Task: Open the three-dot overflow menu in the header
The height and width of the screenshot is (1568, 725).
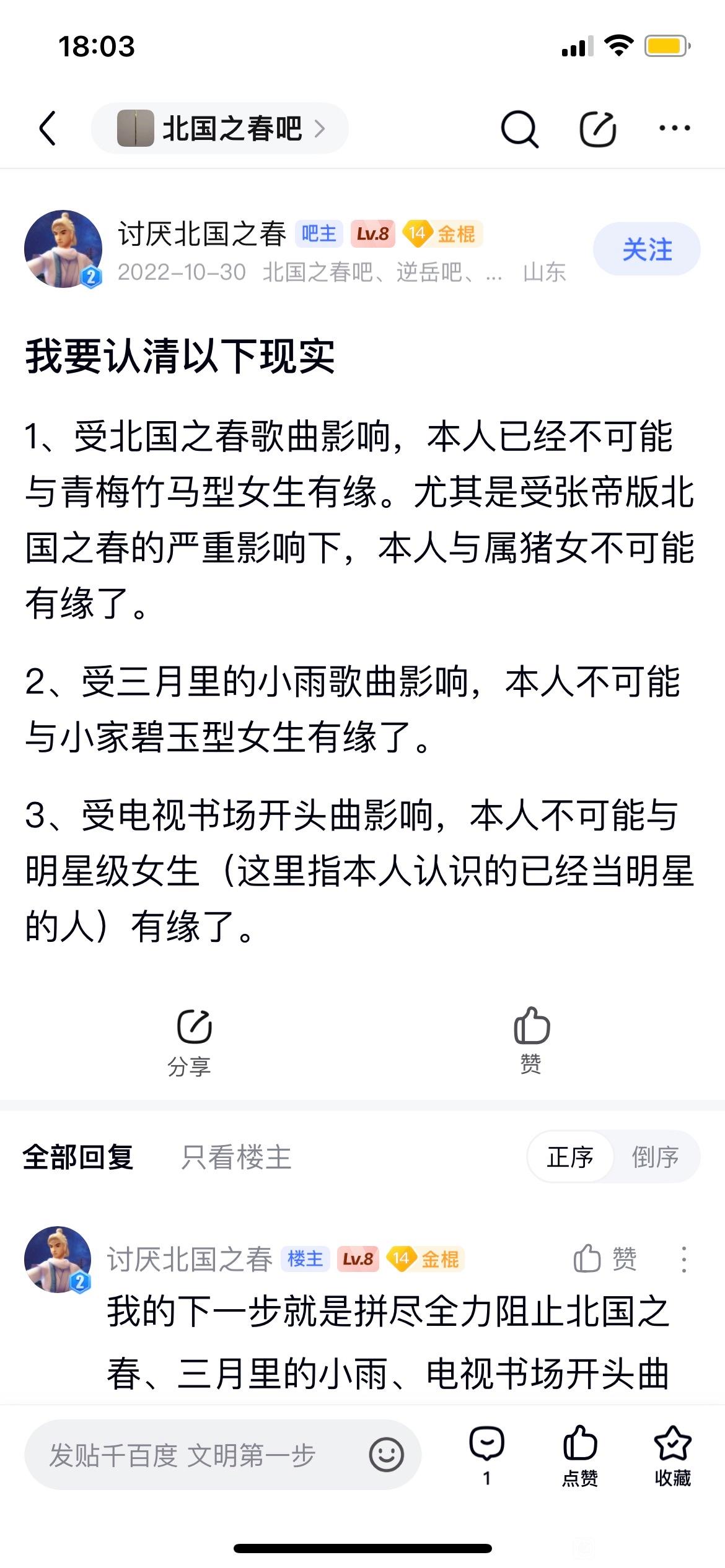Action: pos(675,128)
